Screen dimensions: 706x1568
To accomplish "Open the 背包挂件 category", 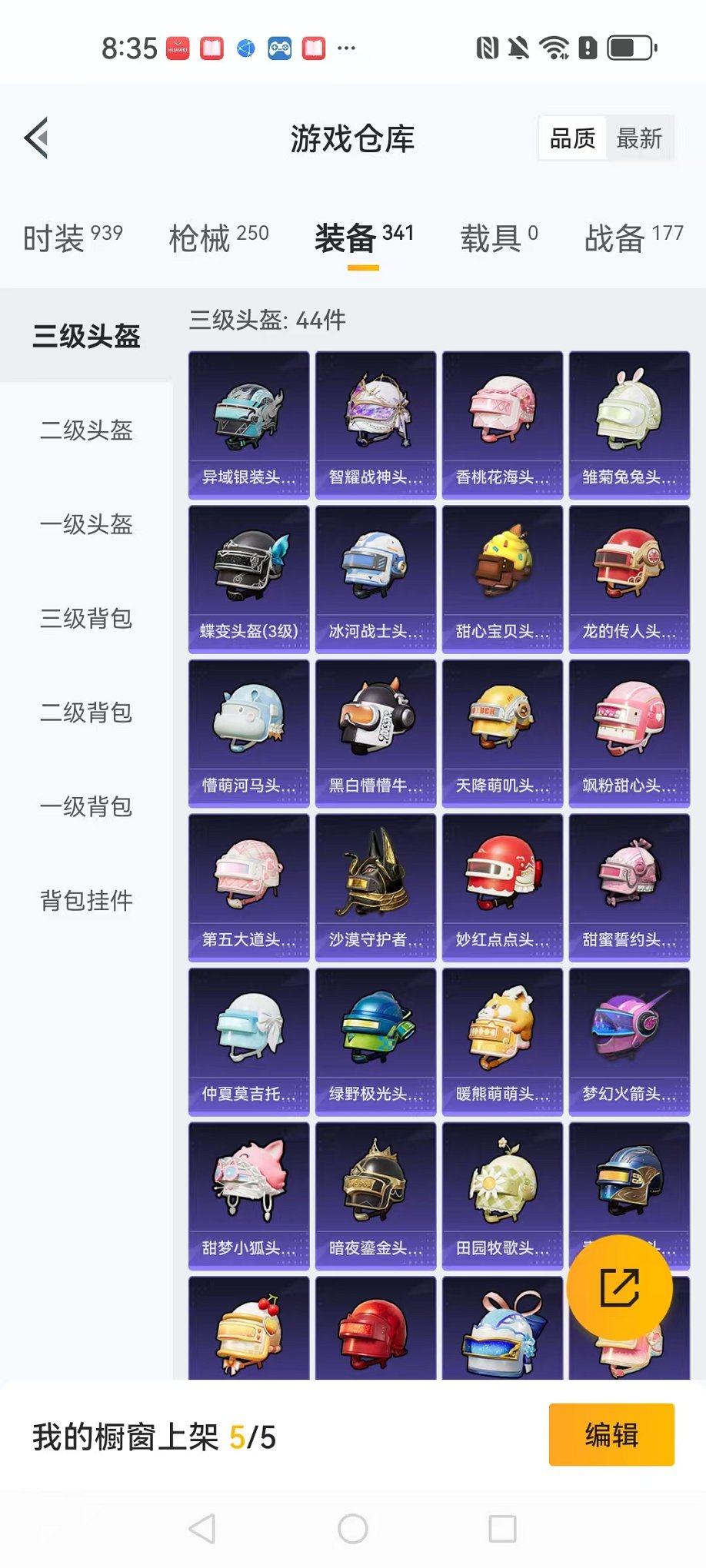I will [x=86, y=901].
